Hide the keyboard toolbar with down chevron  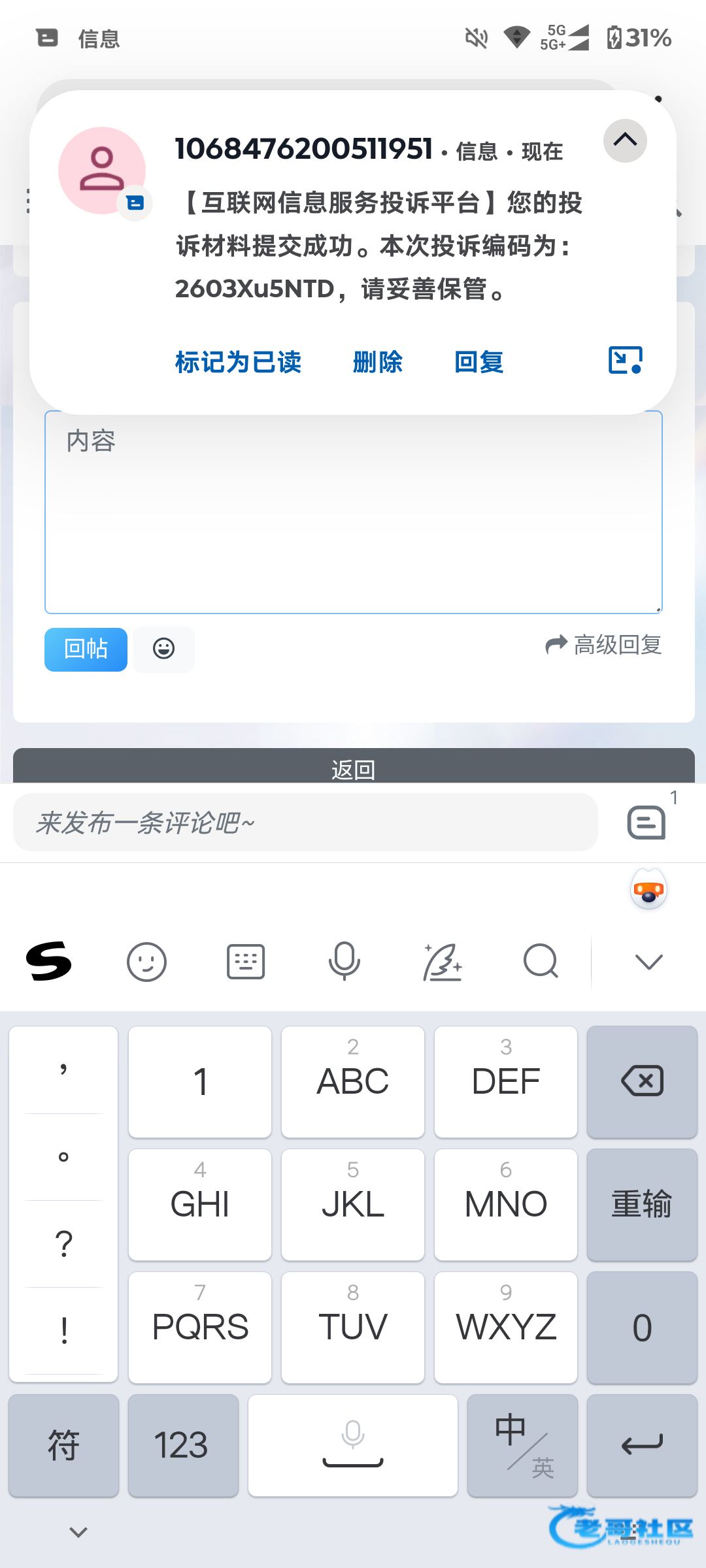[x=648, y=962]
